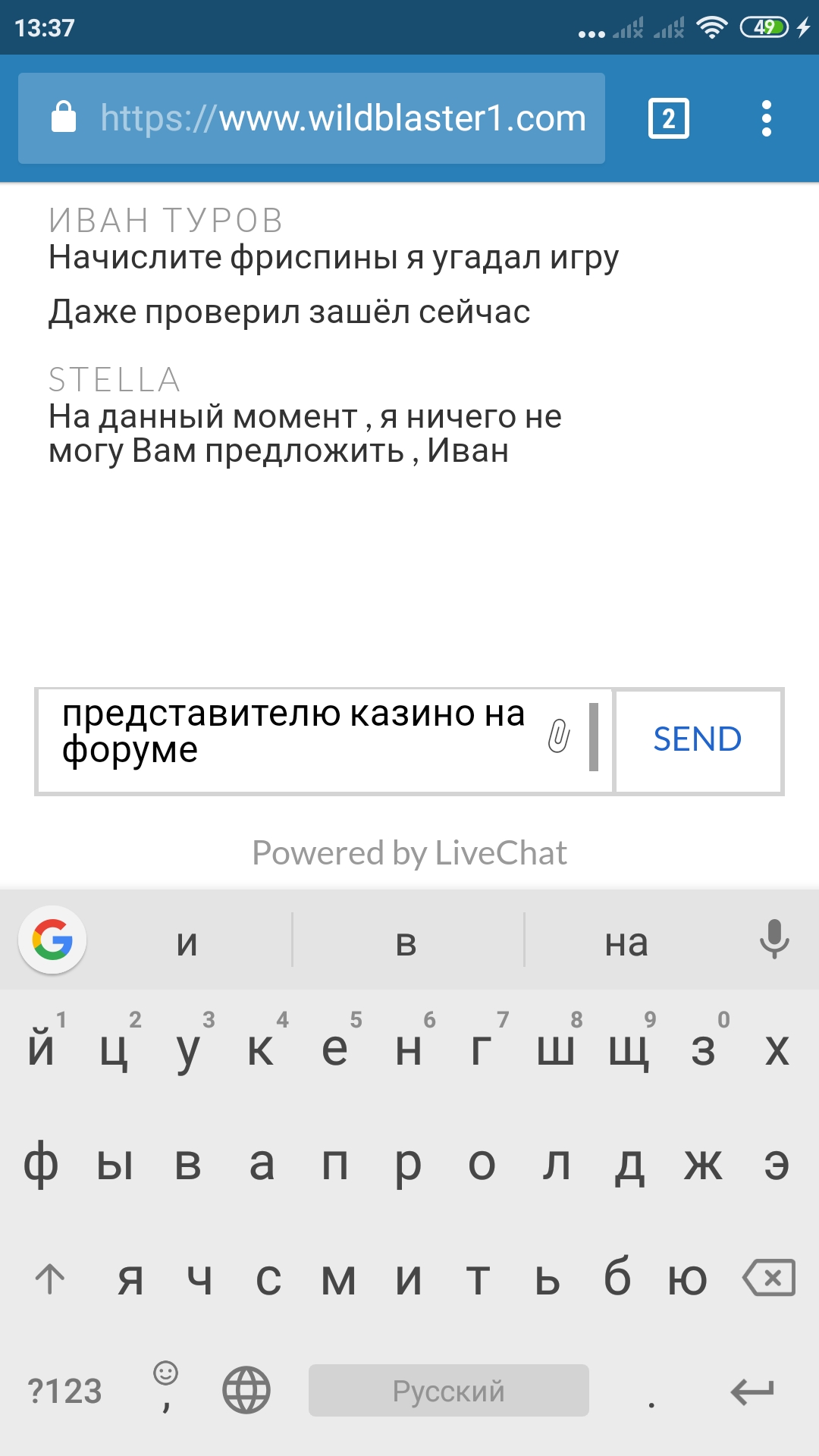Send the chat message with SEND

(x=698, y=740)
